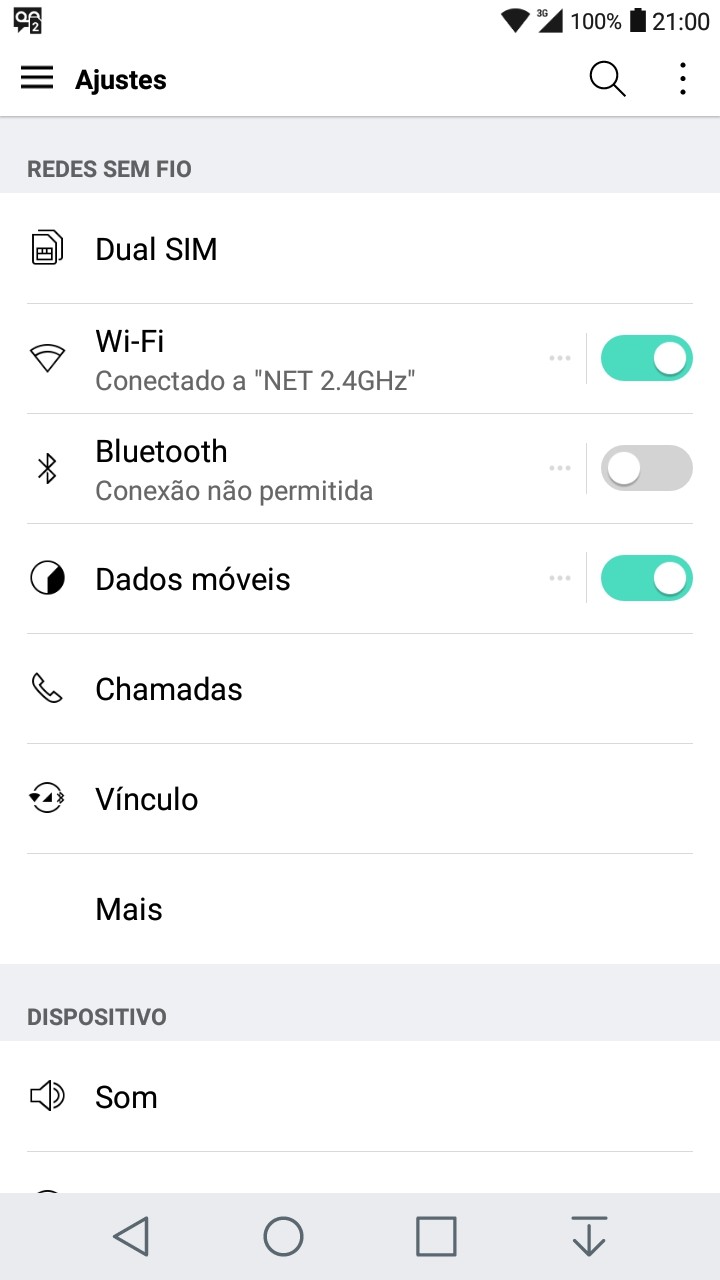The height and width of the screenshot is (1280, 720).
Task: Open Chamadas call settings
Action: (x=360, y=689)
